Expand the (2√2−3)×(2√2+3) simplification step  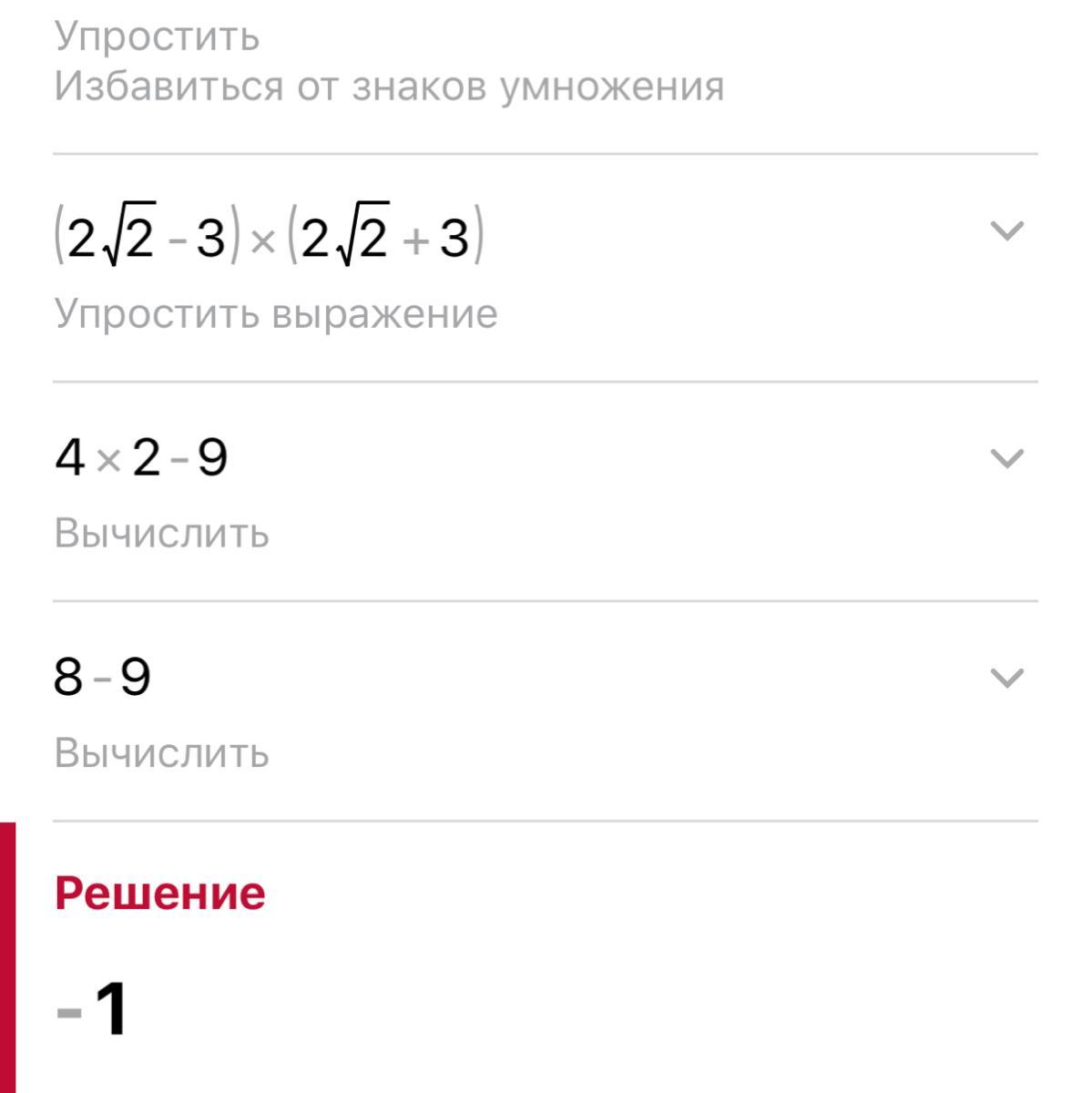1006,230
